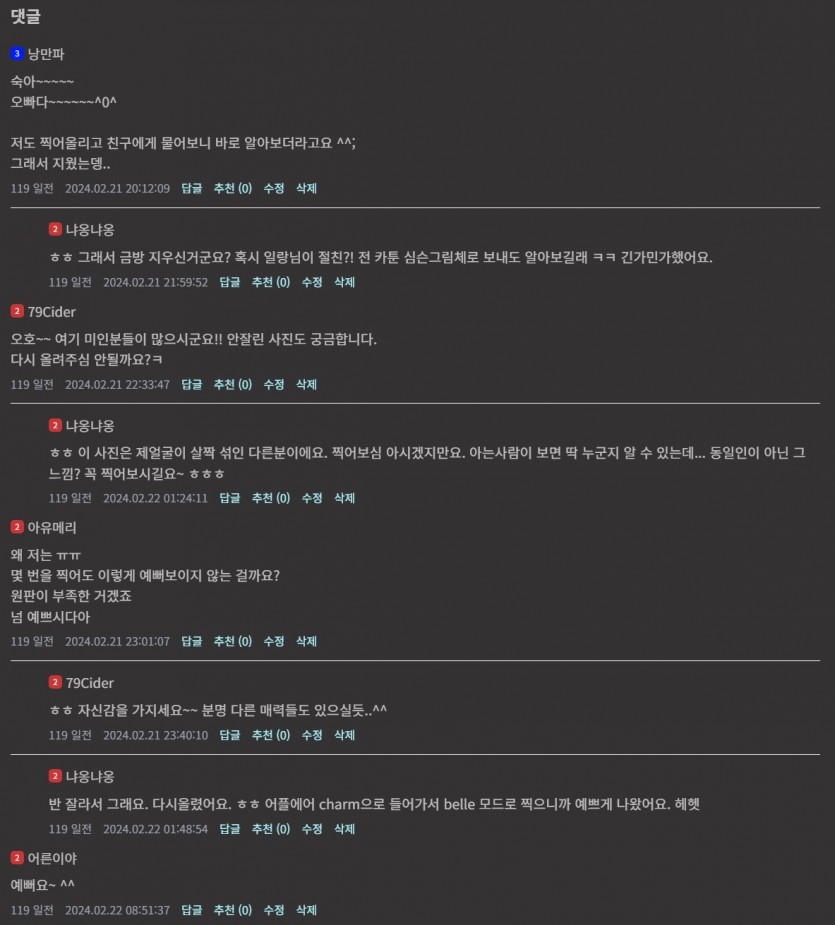Recommend 아유메리's comment

(x=233, y=641)
